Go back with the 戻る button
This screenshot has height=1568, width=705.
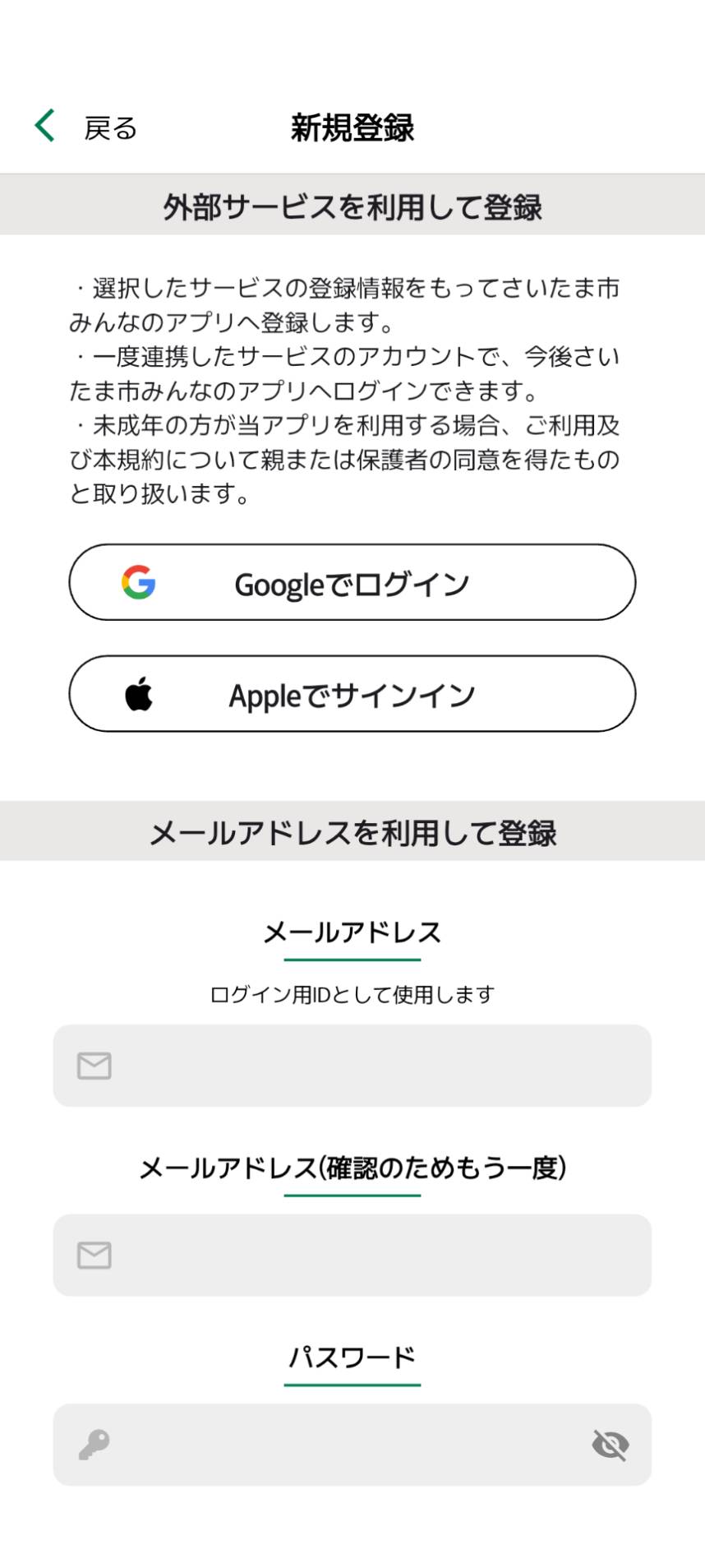(86, 127)
